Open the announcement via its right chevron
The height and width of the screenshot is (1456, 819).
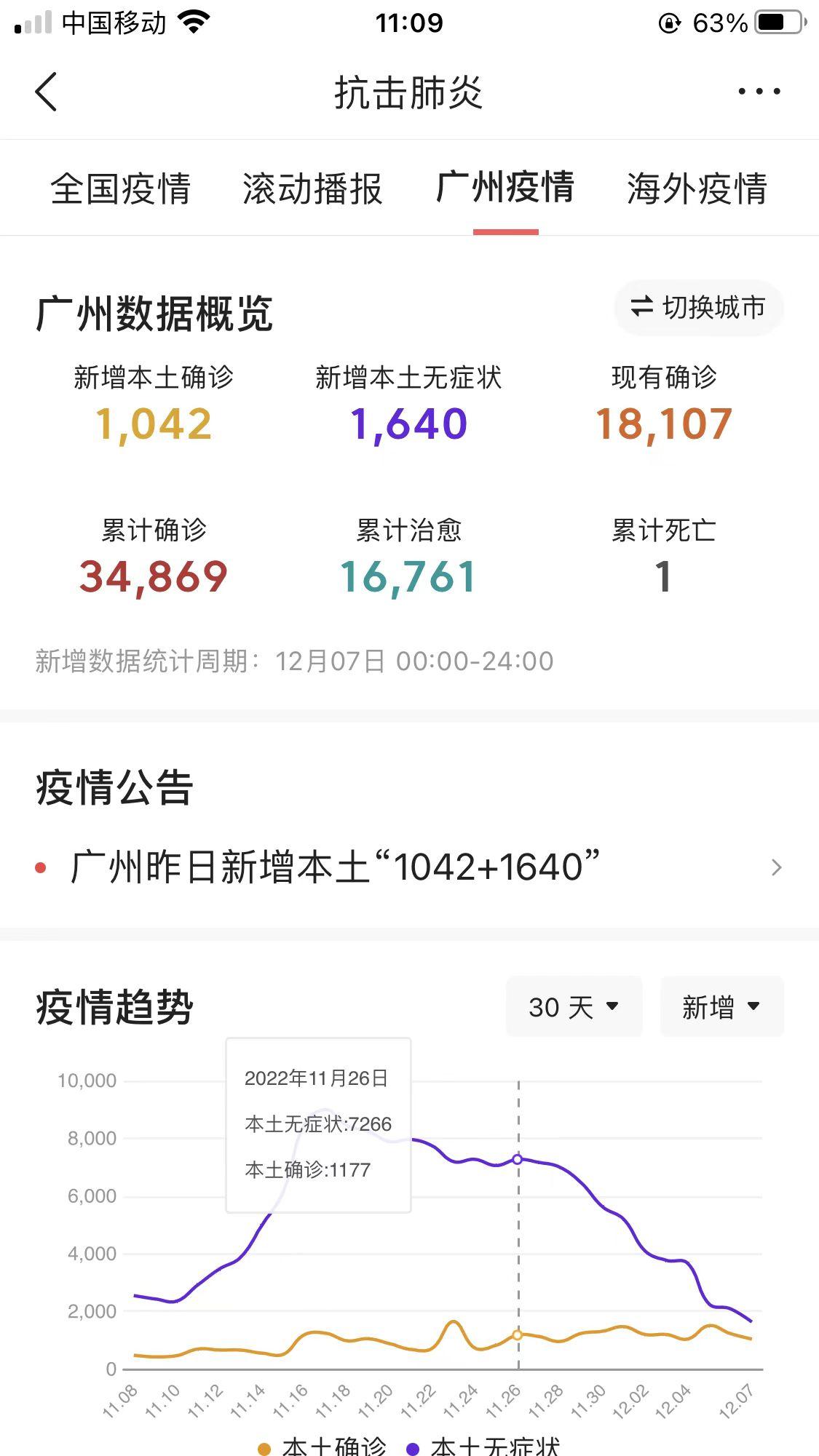tap(777, 867)
